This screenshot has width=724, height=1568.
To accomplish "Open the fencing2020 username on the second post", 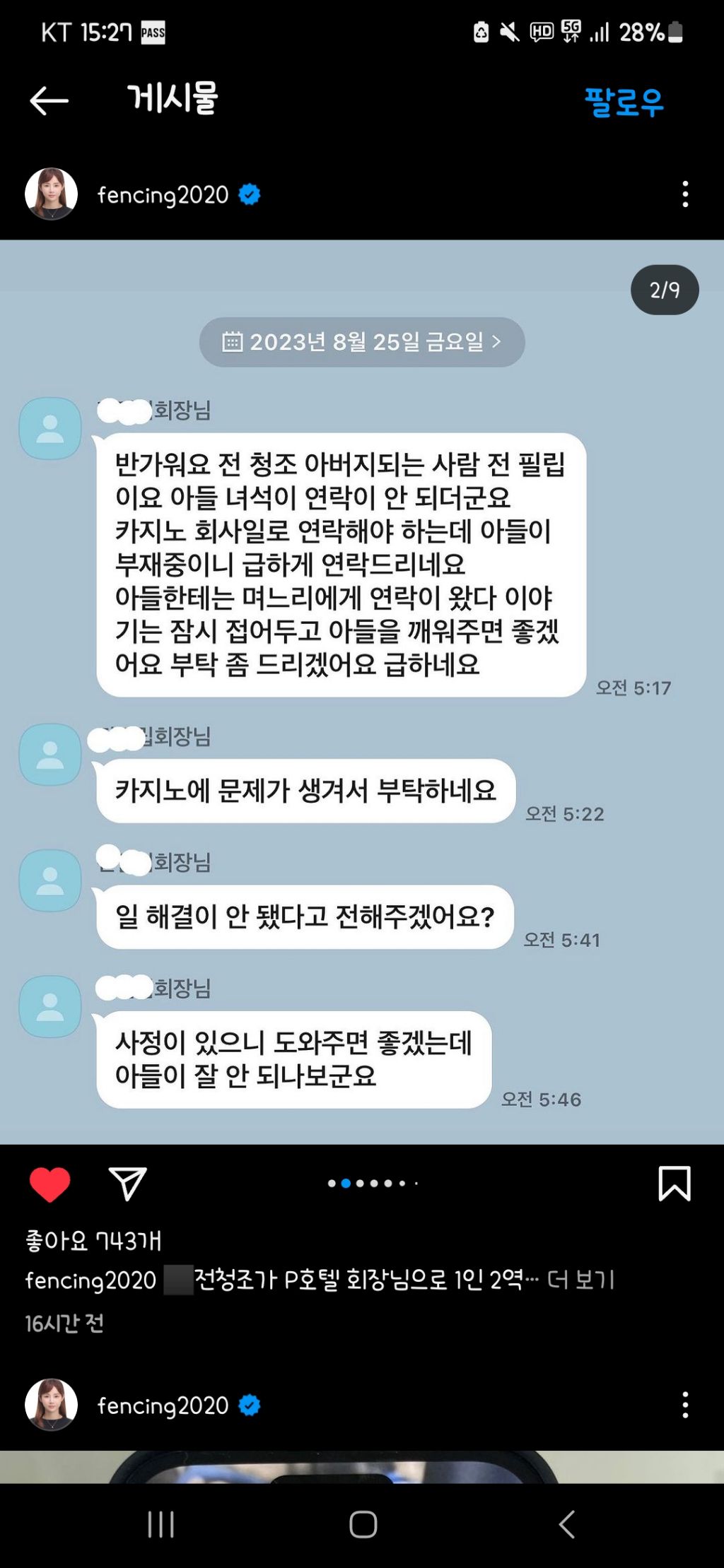I will [x=163, y=1405].
